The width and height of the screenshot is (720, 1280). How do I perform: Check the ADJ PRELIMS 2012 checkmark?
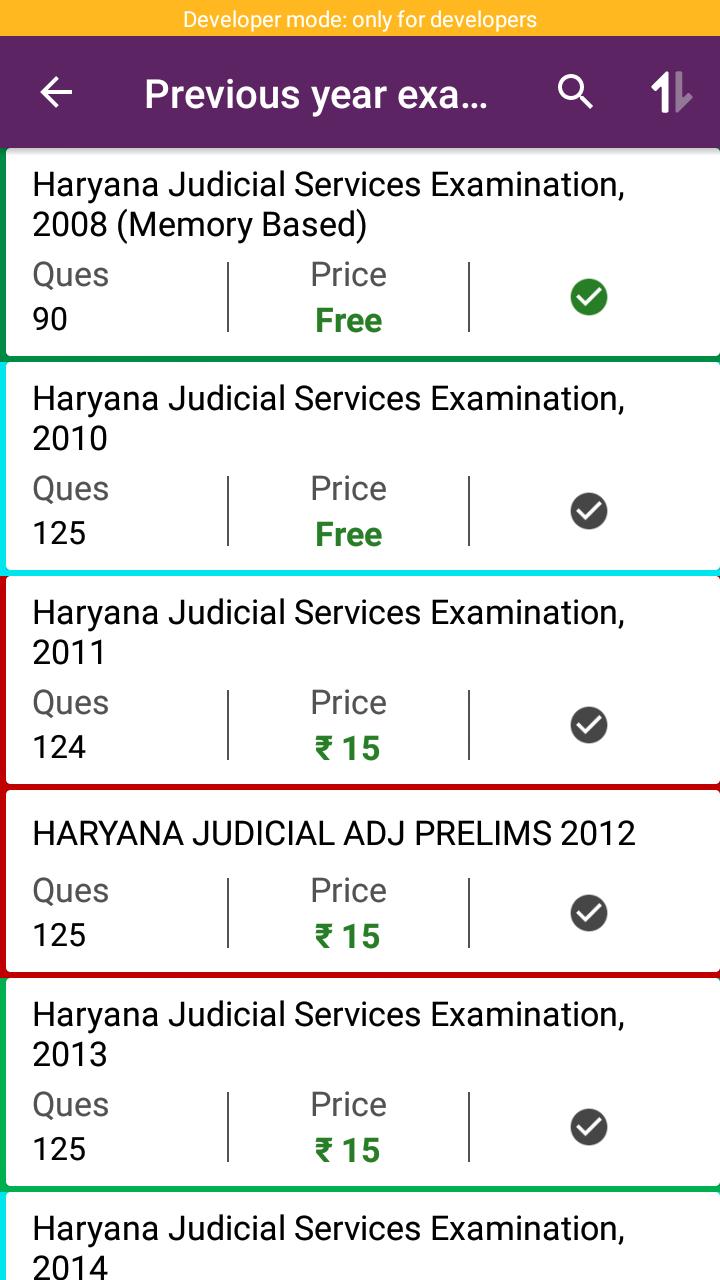[x=589, y=913]
